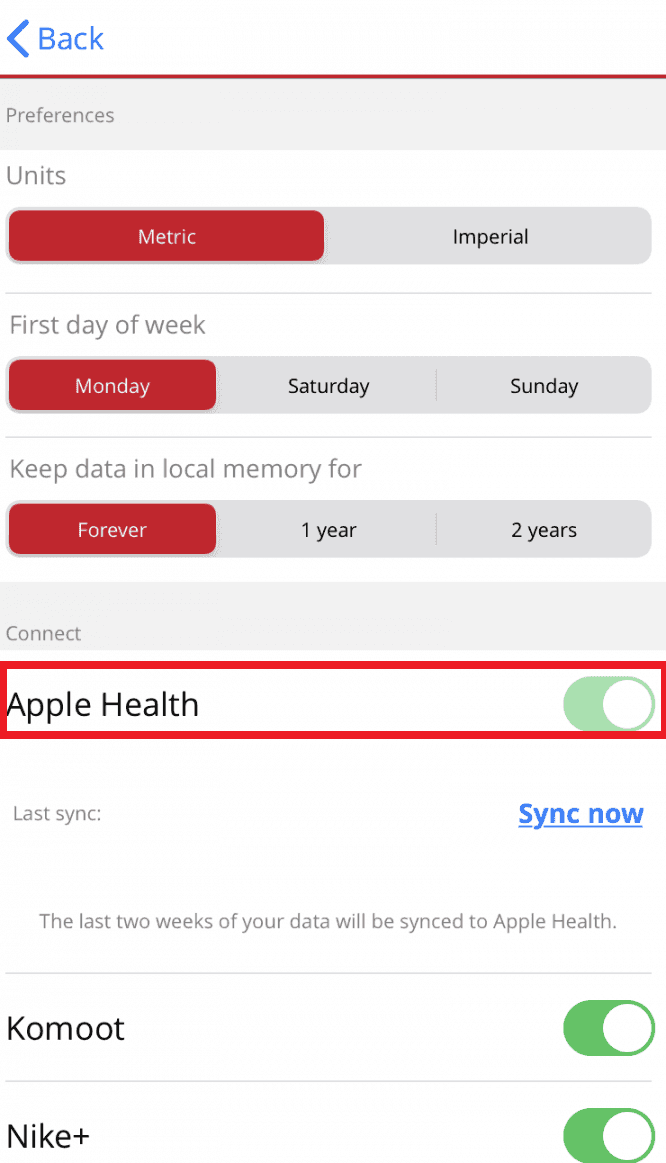This screenshot has height=1163, width=666.
Task: Tap the Sync now link
Action: click(x=580, y=814)
